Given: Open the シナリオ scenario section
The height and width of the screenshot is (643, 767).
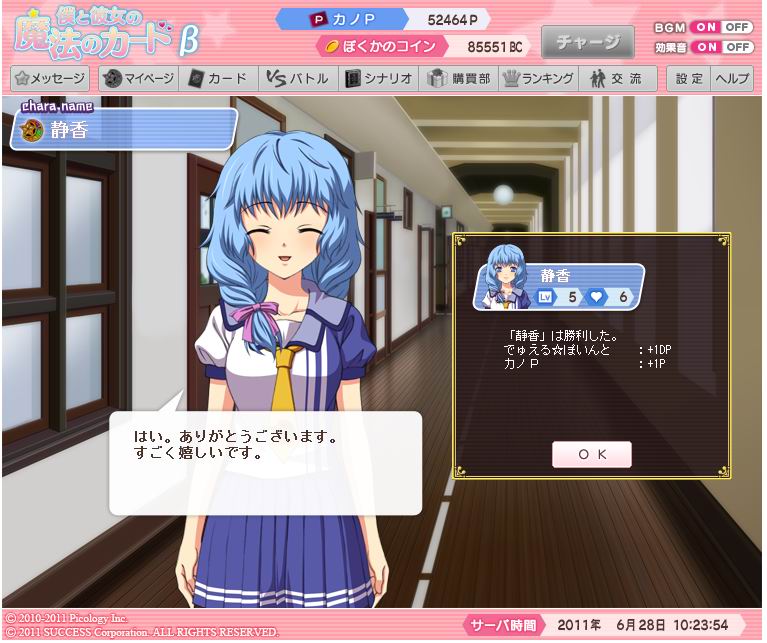Looking at the screenshot, I should pos(377,79).
